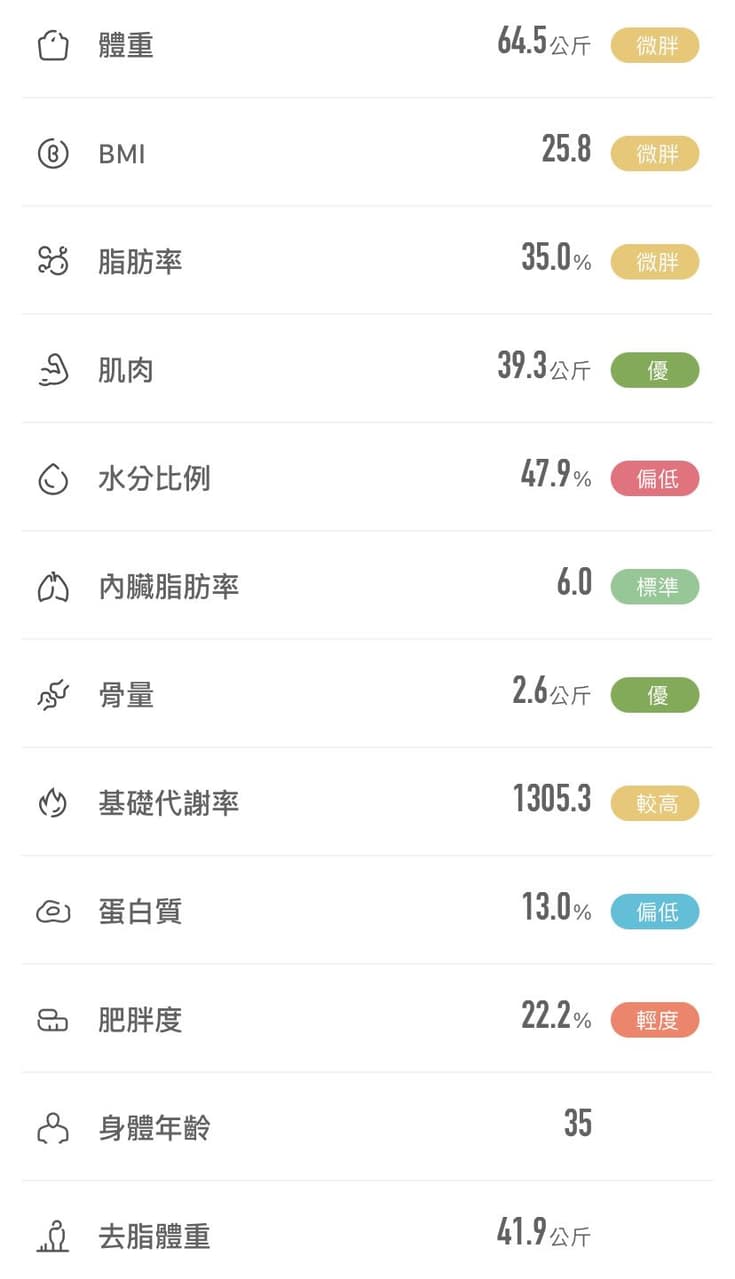735x1279 pixels.
Task: Open the 內臟脂肪率 row
Action: [367, 585]
